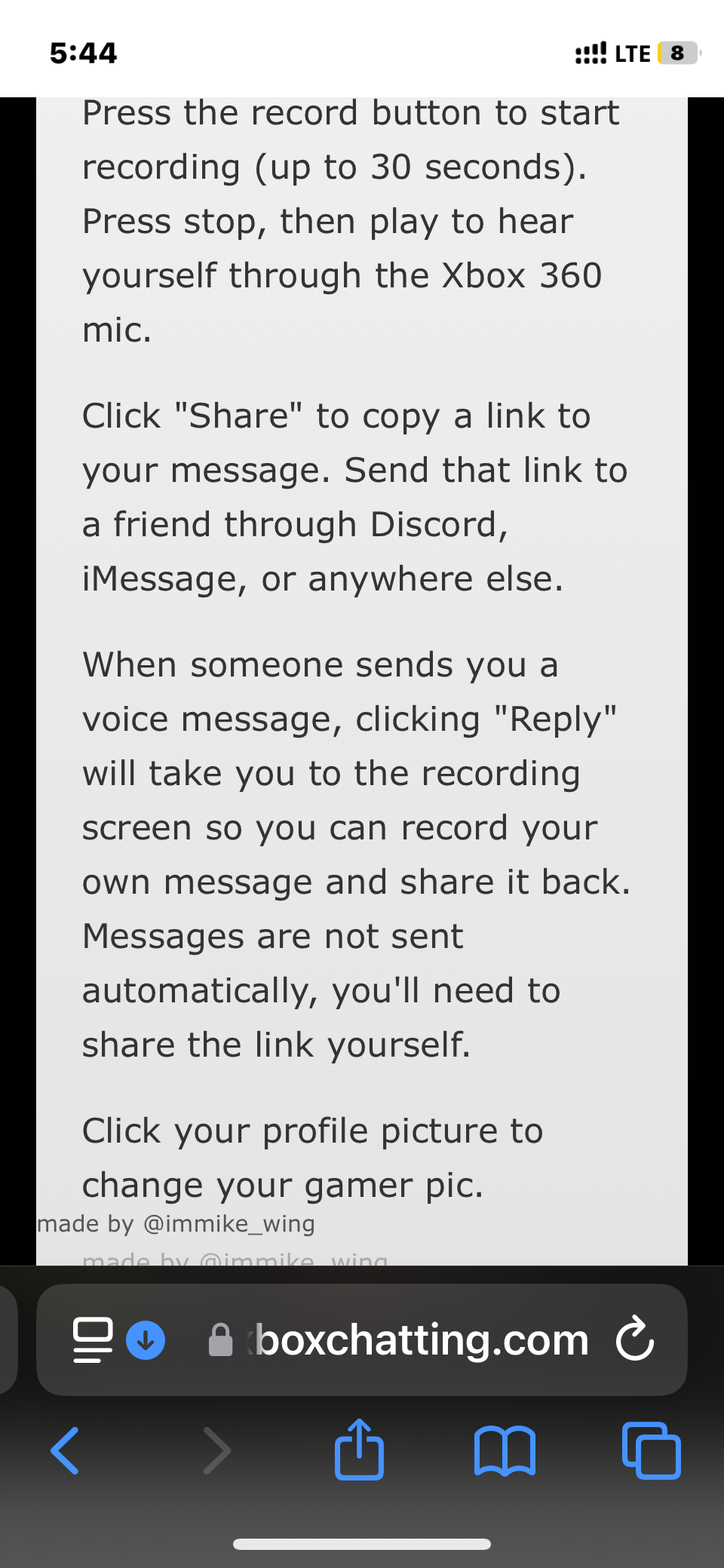Open Safari page settings menu

93,1339
